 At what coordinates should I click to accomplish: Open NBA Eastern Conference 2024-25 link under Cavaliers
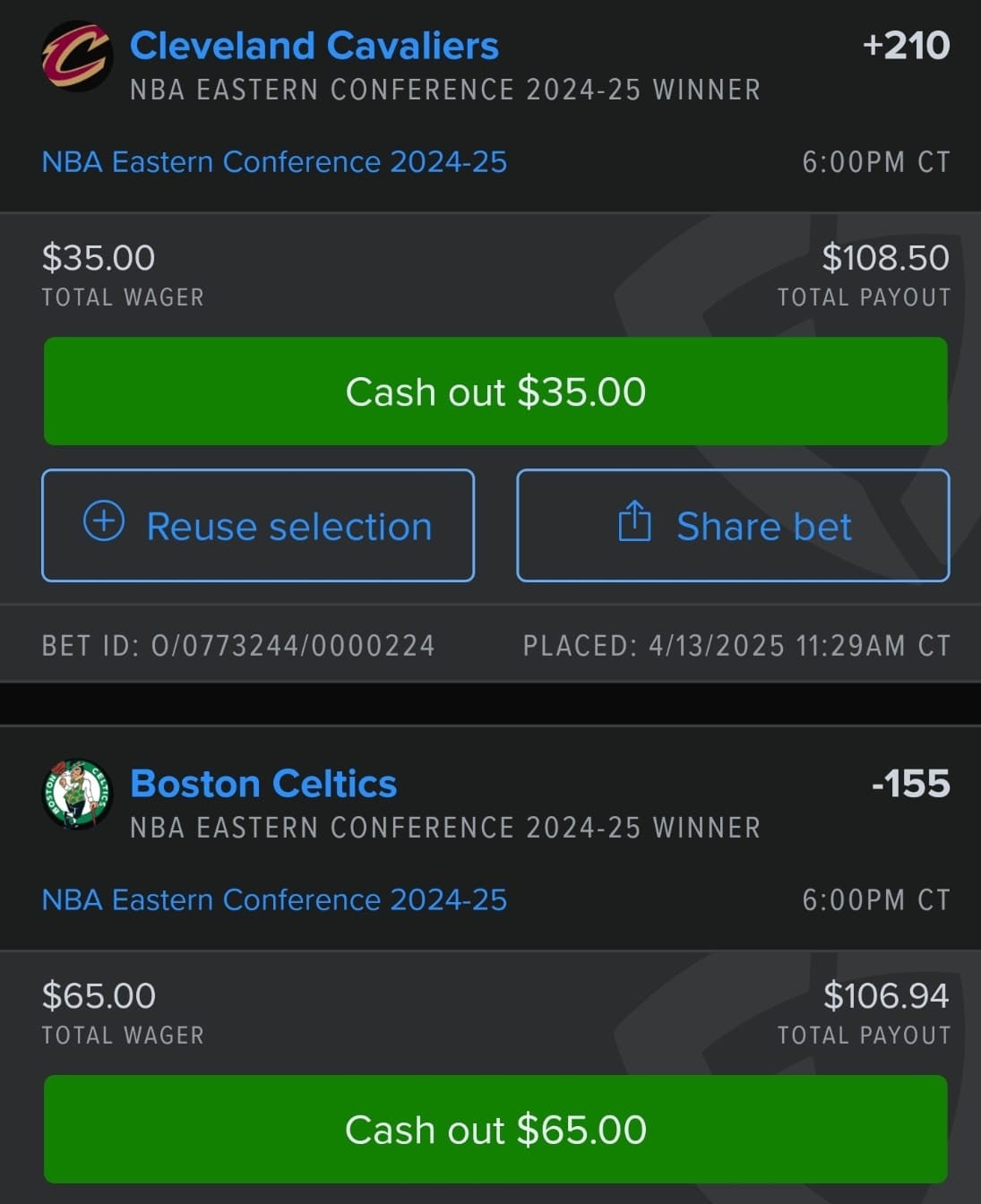pyautogui.click(x=274, y=162)
